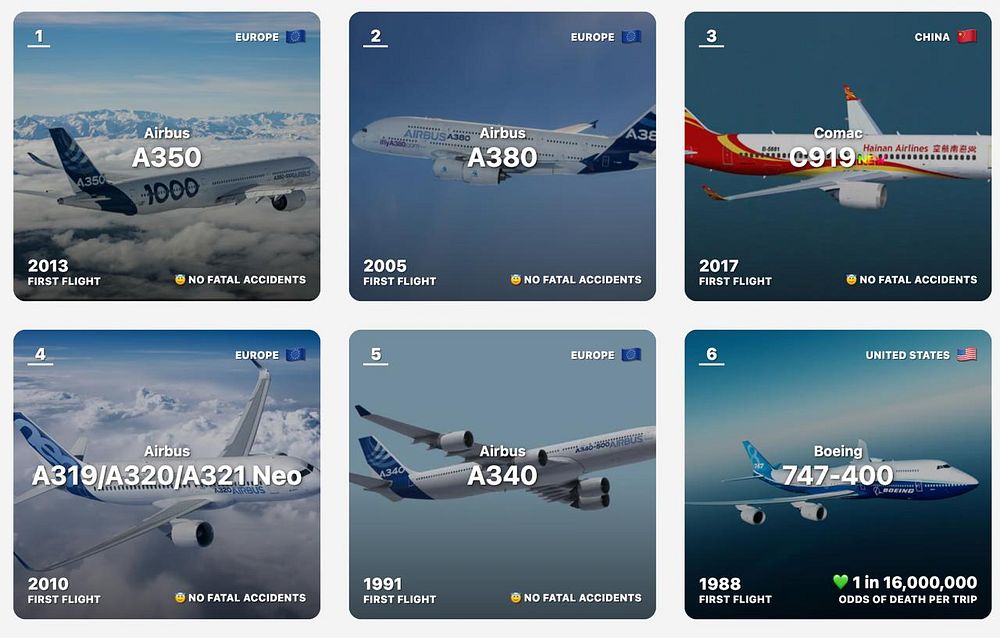Open the Airbus A380 card

tap(502, 156)
